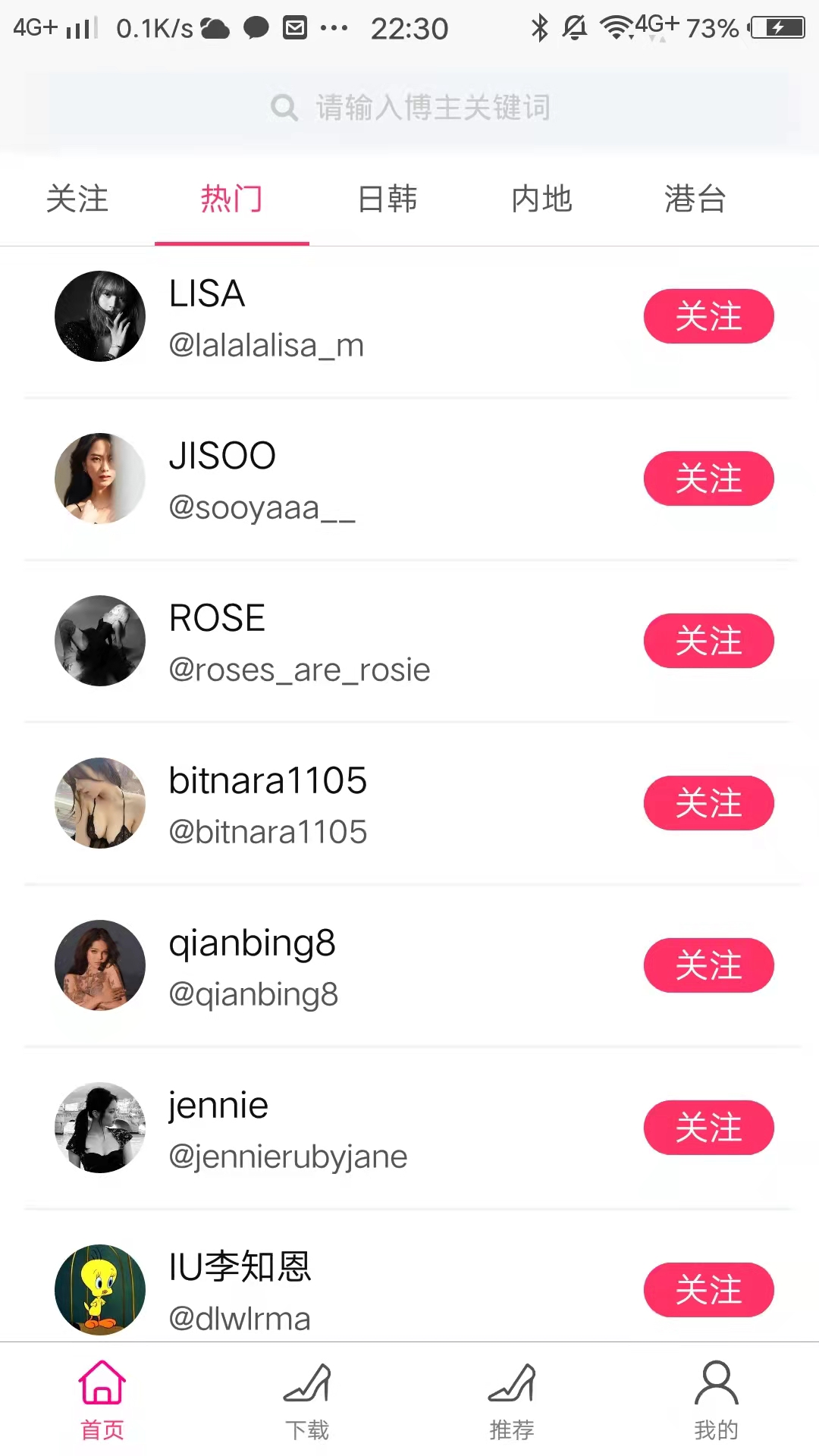The width and height of the screenshot is (819, 1456).
Task: Select the 热门 tab
Action: coord(232,199)
